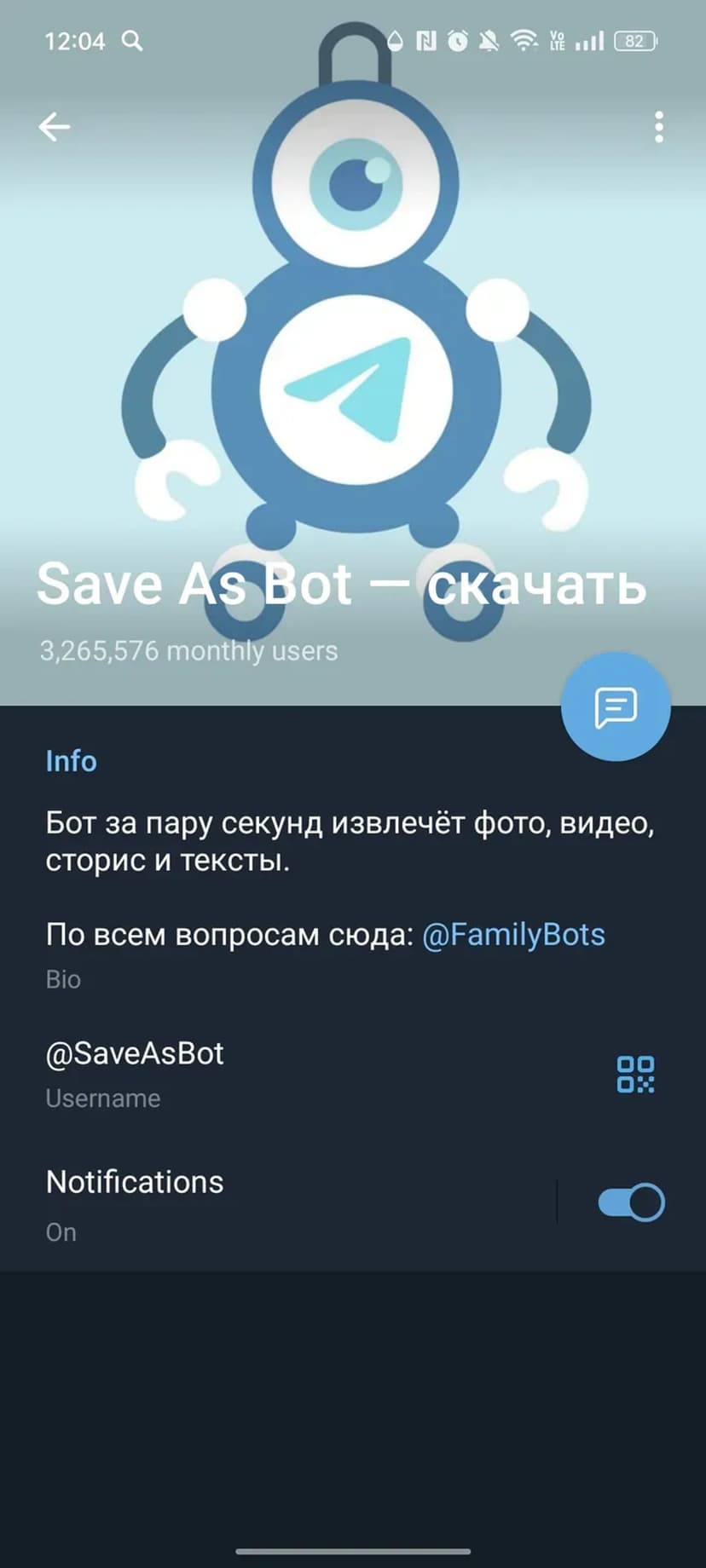
Task: Open the three-dot overflow menu
Action: coord(658,128)
